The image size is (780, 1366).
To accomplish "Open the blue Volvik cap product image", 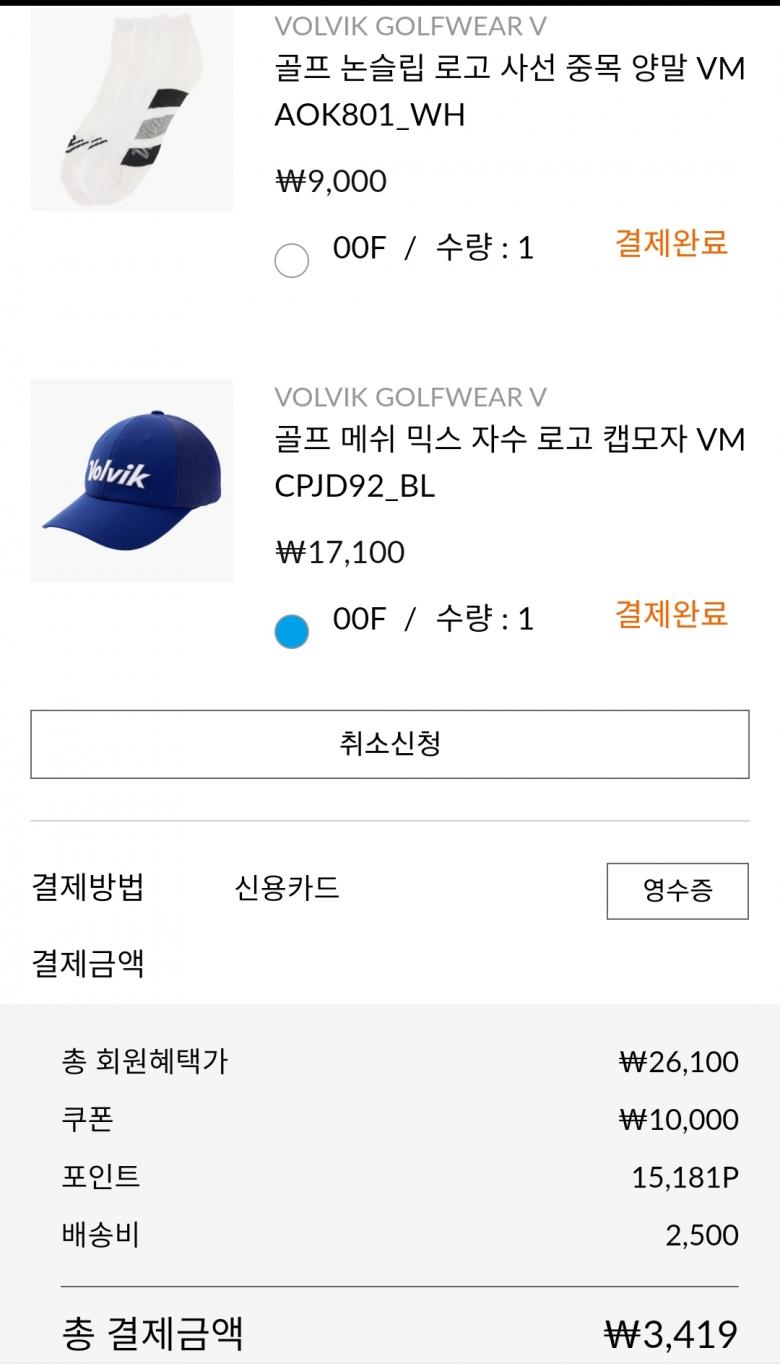I will click(131, 481).
